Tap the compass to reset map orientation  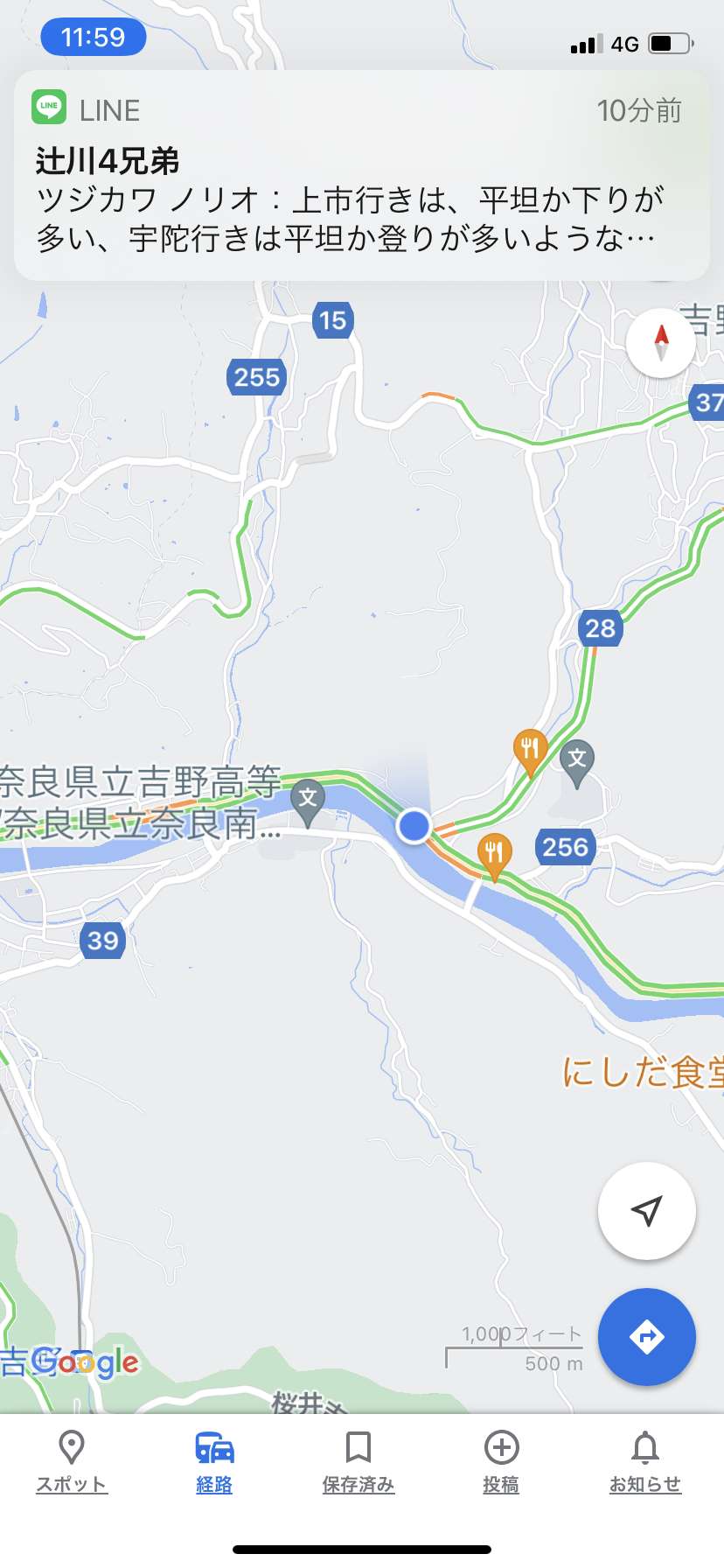661,343
